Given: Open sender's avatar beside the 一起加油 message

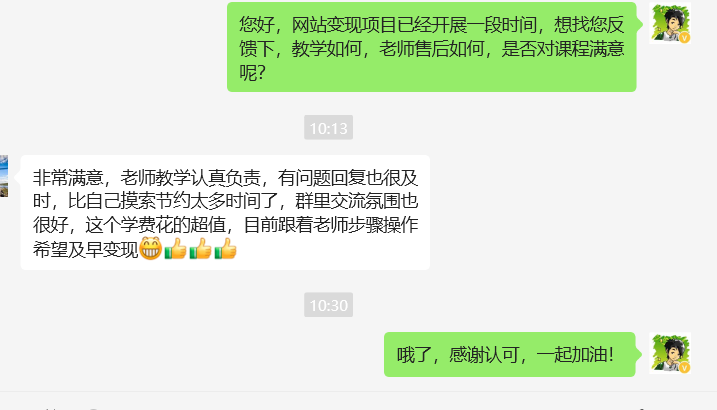Looking at the screenshot, I should click(670, 353).
